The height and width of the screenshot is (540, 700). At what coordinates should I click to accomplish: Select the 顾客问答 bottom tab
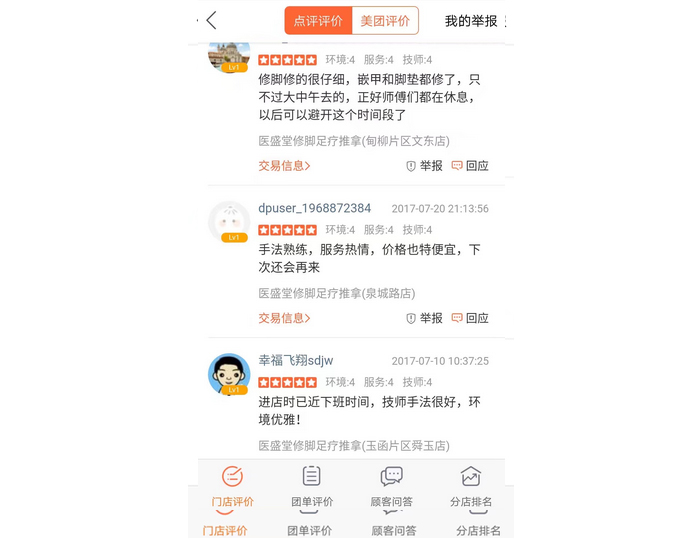pos(392,487)
